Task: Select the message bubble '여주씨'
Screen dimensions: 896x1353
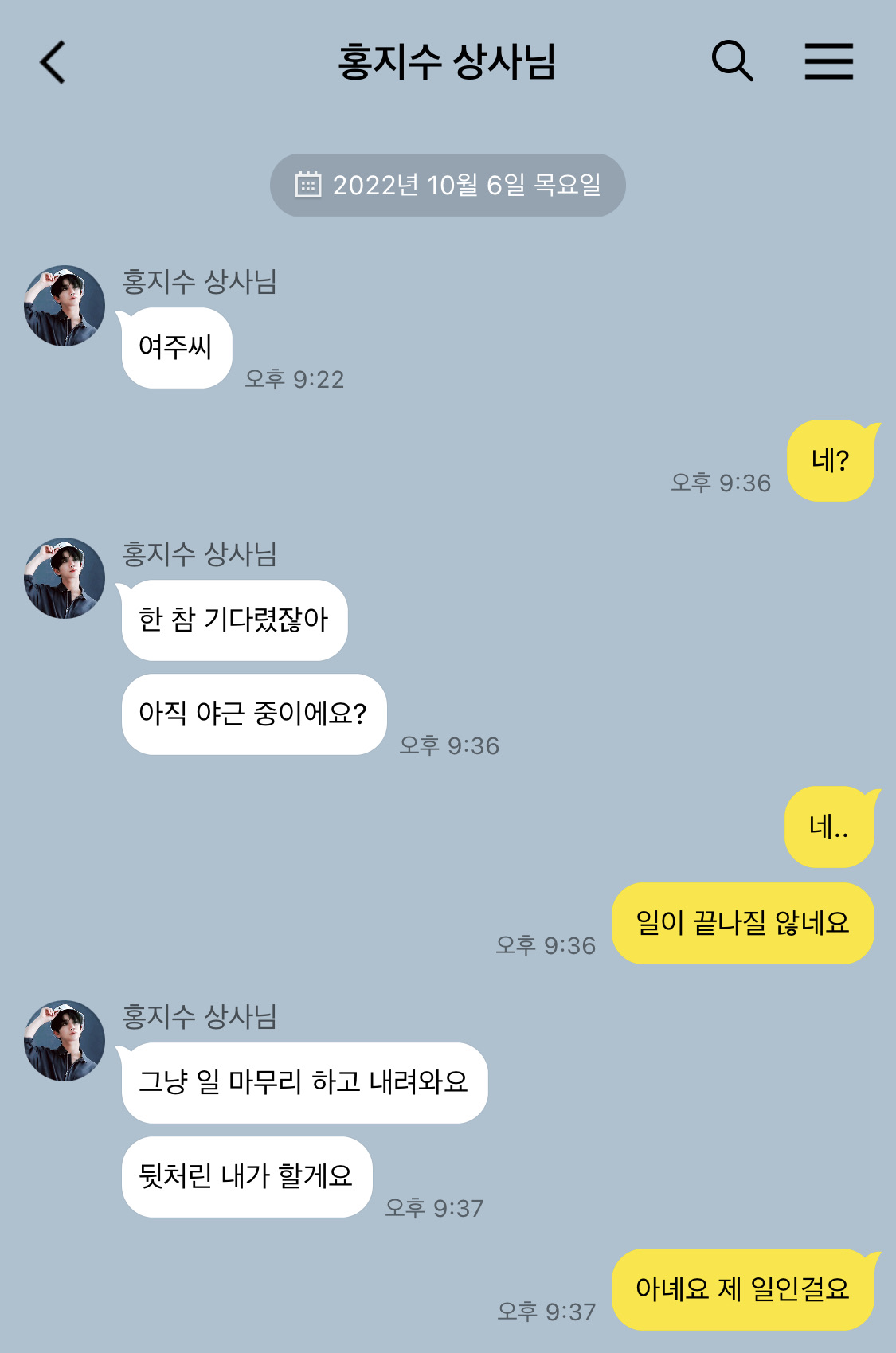Action: pyautogui.click(x=175, y=346)
